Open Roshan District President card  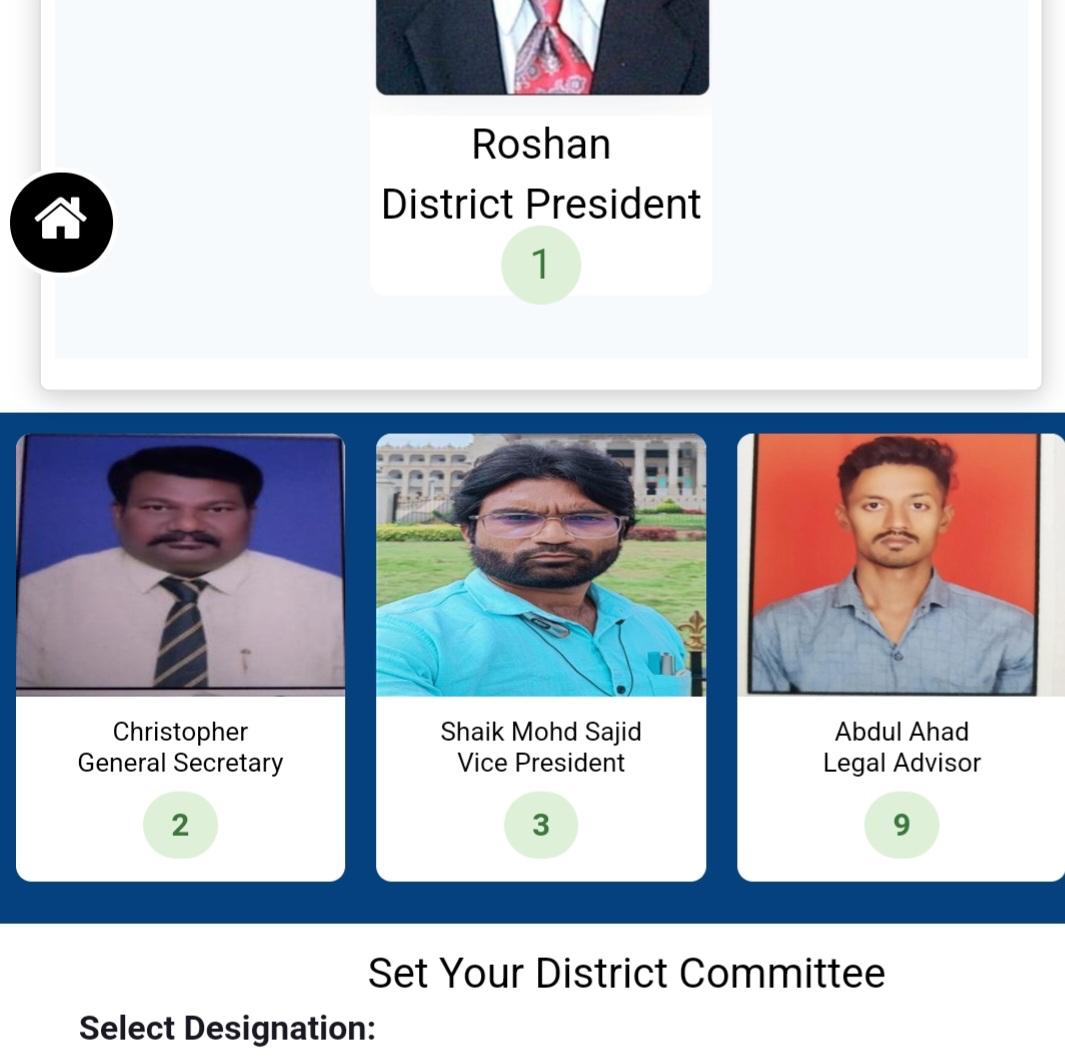tap(541, 175)
